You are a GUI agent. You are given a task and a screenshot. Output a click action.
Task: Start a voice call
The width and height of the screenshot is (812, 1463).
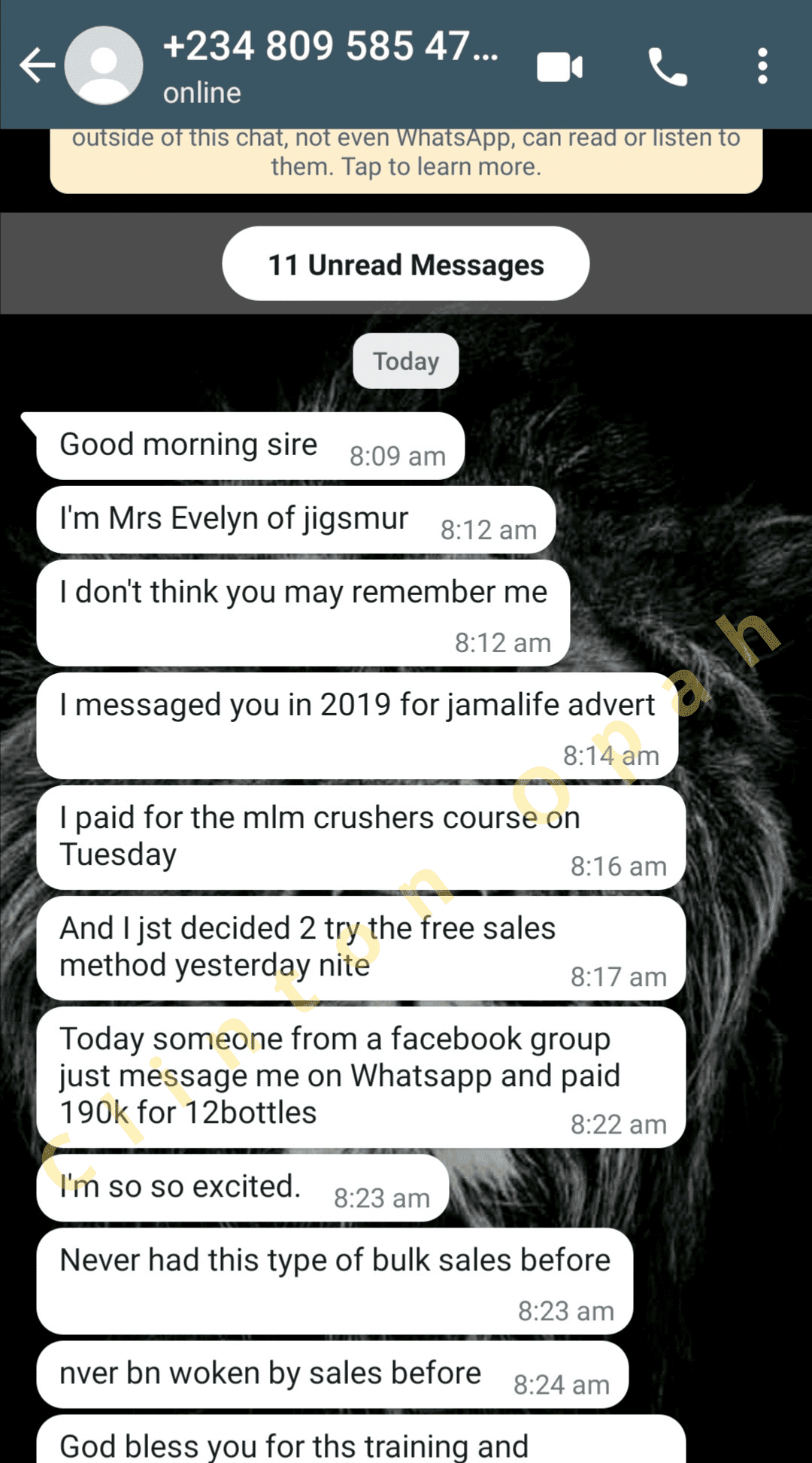(668, 67)
